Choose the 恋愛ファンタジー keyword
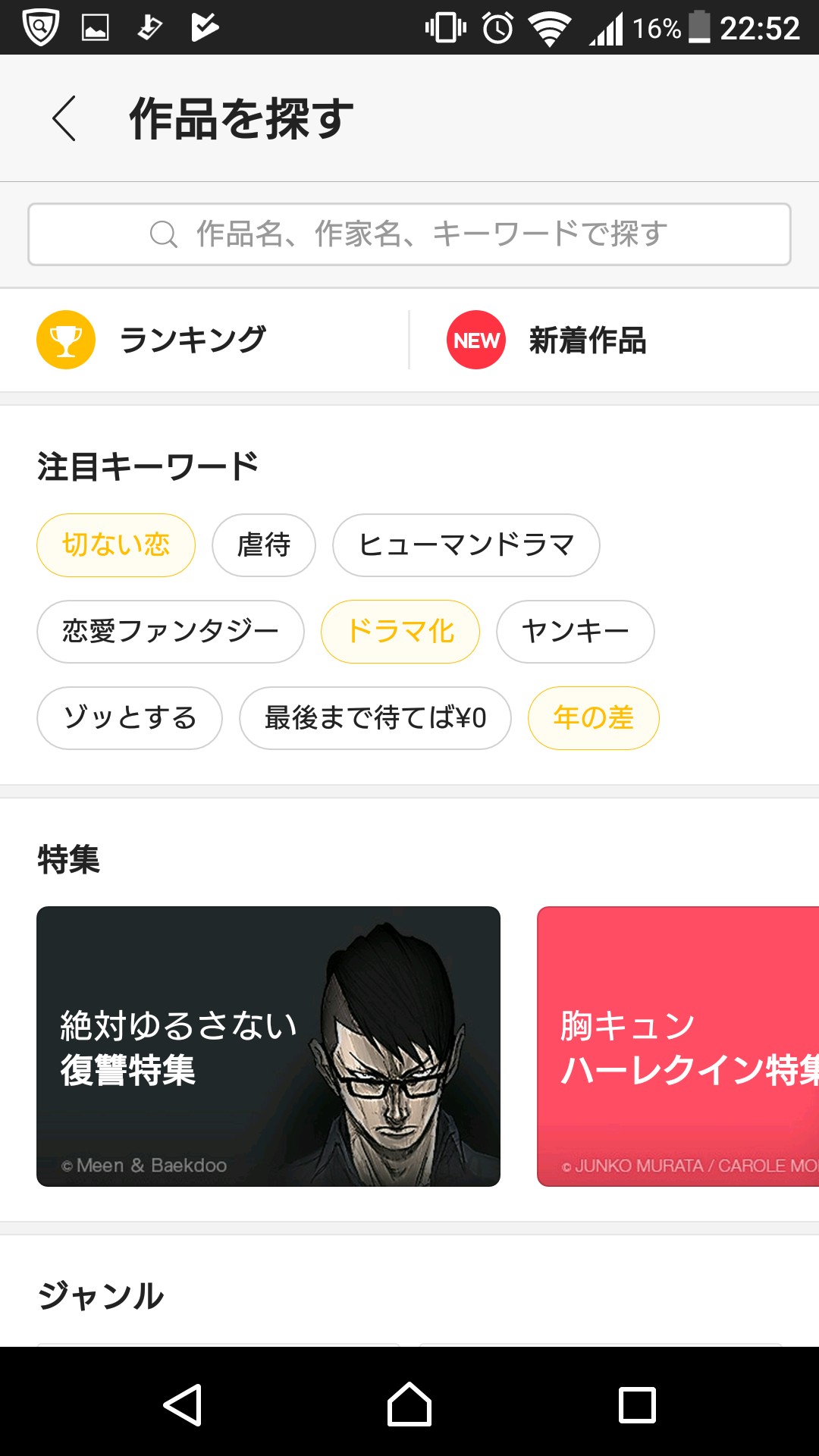Screen dimensions: 819x1456 [171, 632]
